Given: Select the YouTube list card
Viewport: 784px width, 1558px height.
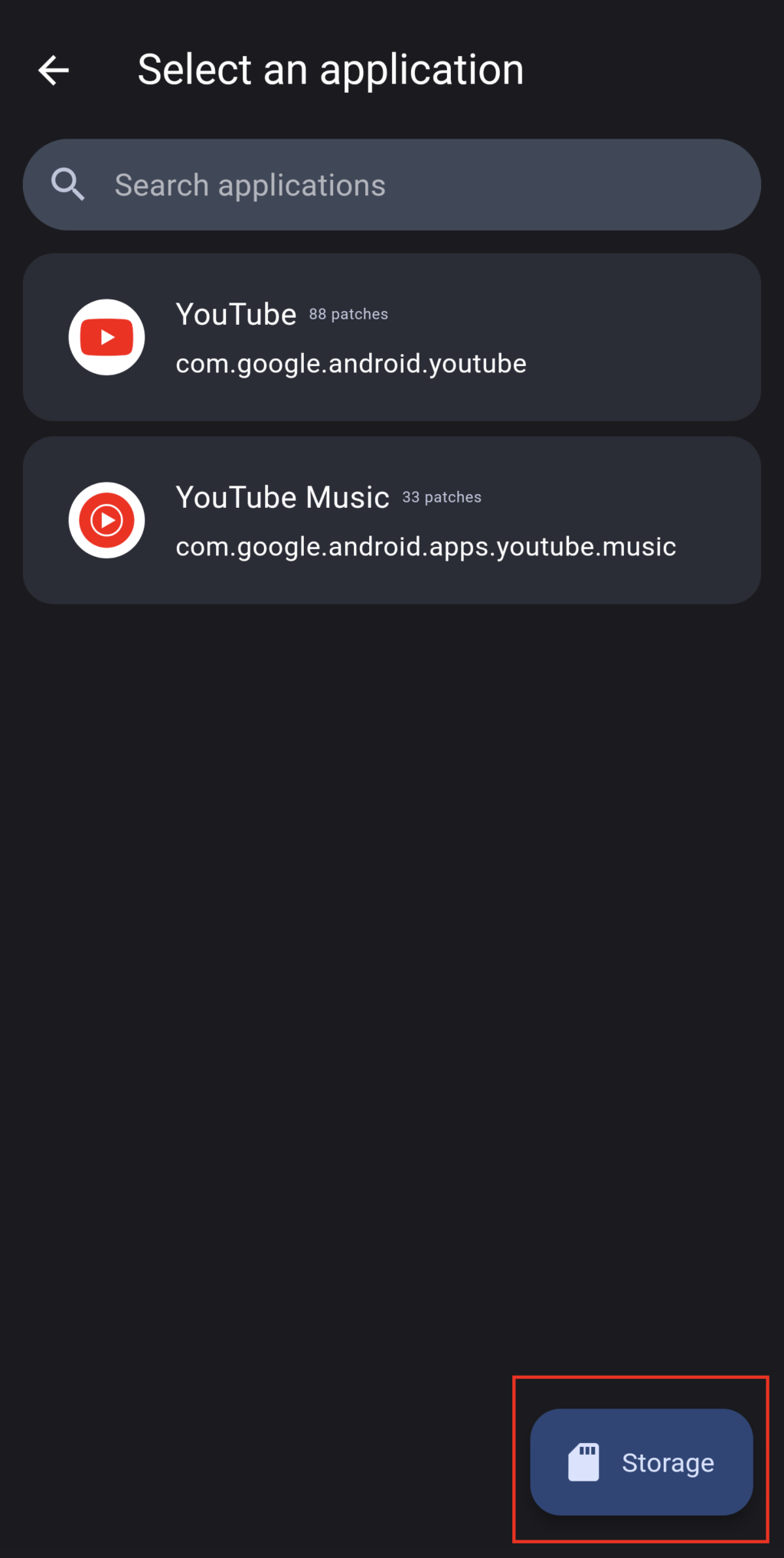Looking at the screenshot, I should pos(392,337).
